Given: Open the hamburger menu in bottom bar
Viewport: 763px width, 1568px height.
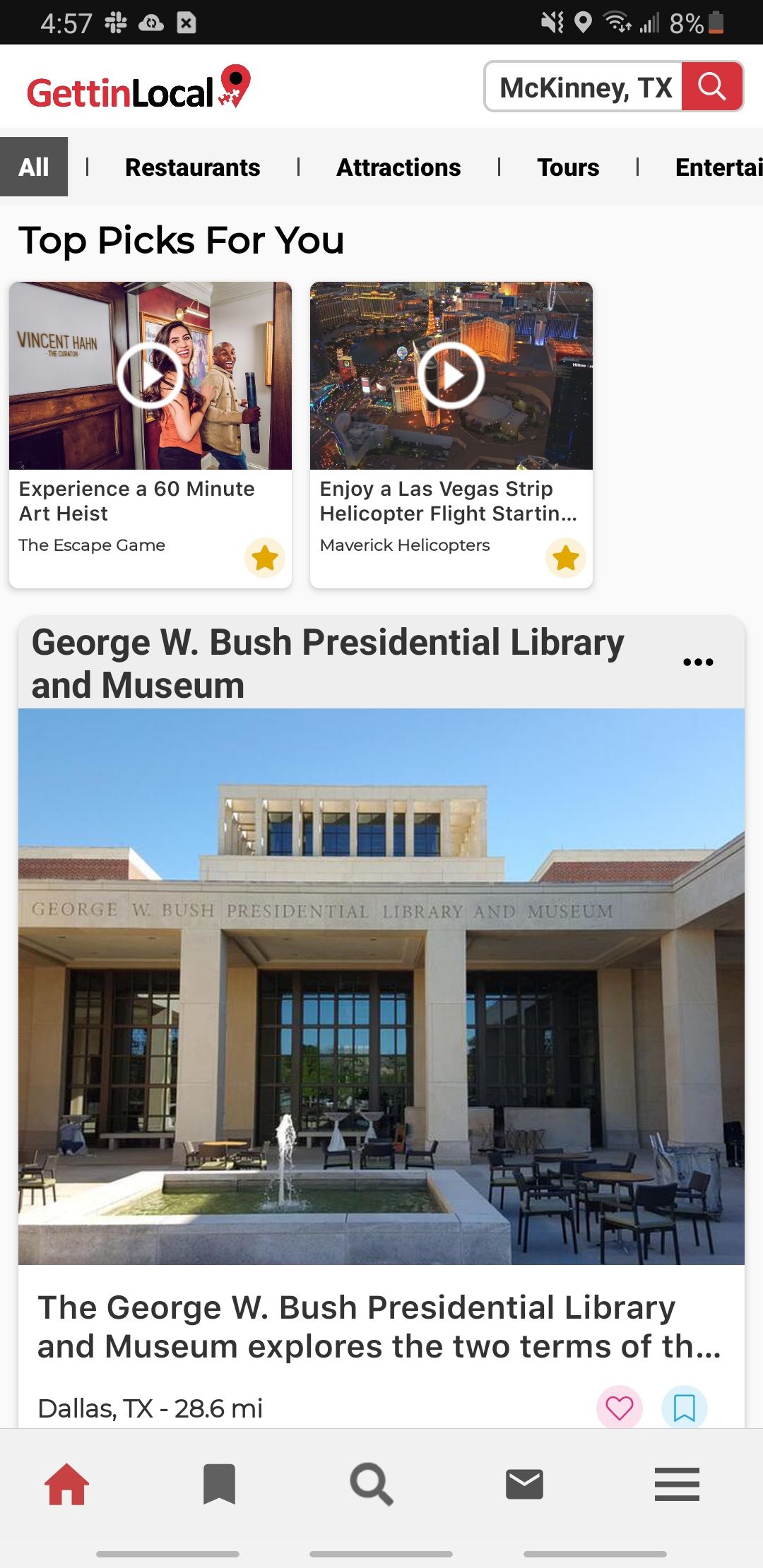Looking at the screenshot, I should (677, 1484).
